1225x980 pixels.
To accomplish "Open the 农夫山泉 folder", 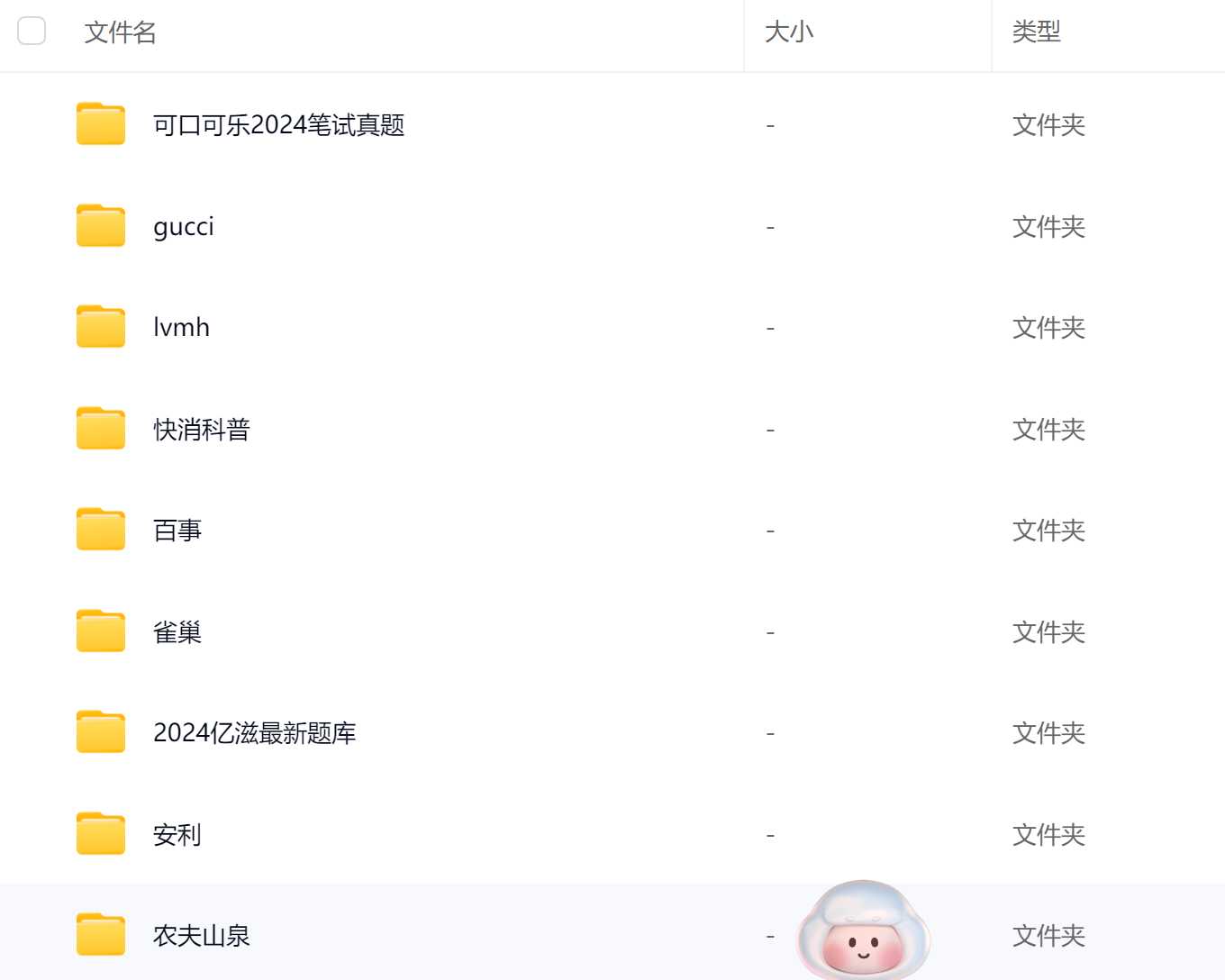I will pos(201,936).
